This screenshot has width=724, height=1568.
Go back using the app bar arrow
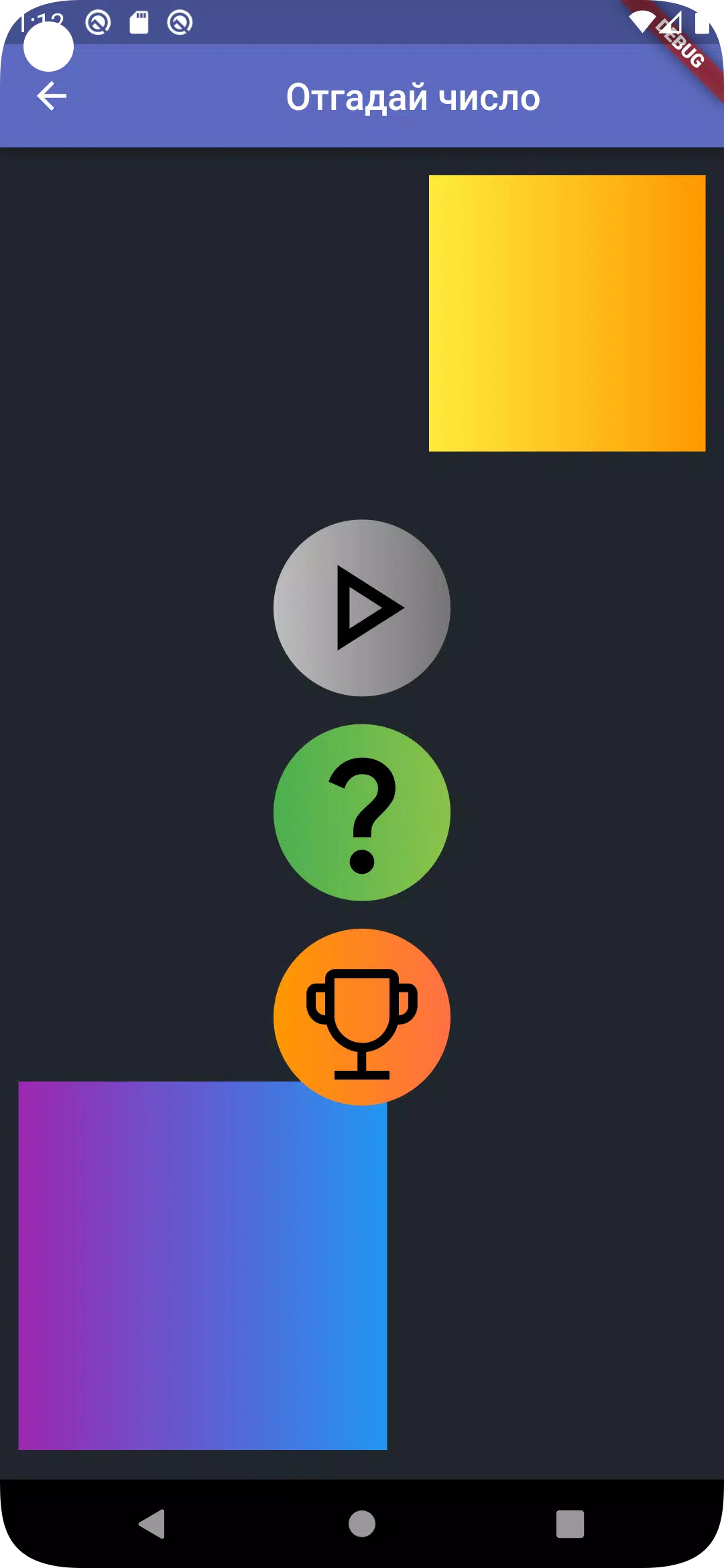coord(52,96)
